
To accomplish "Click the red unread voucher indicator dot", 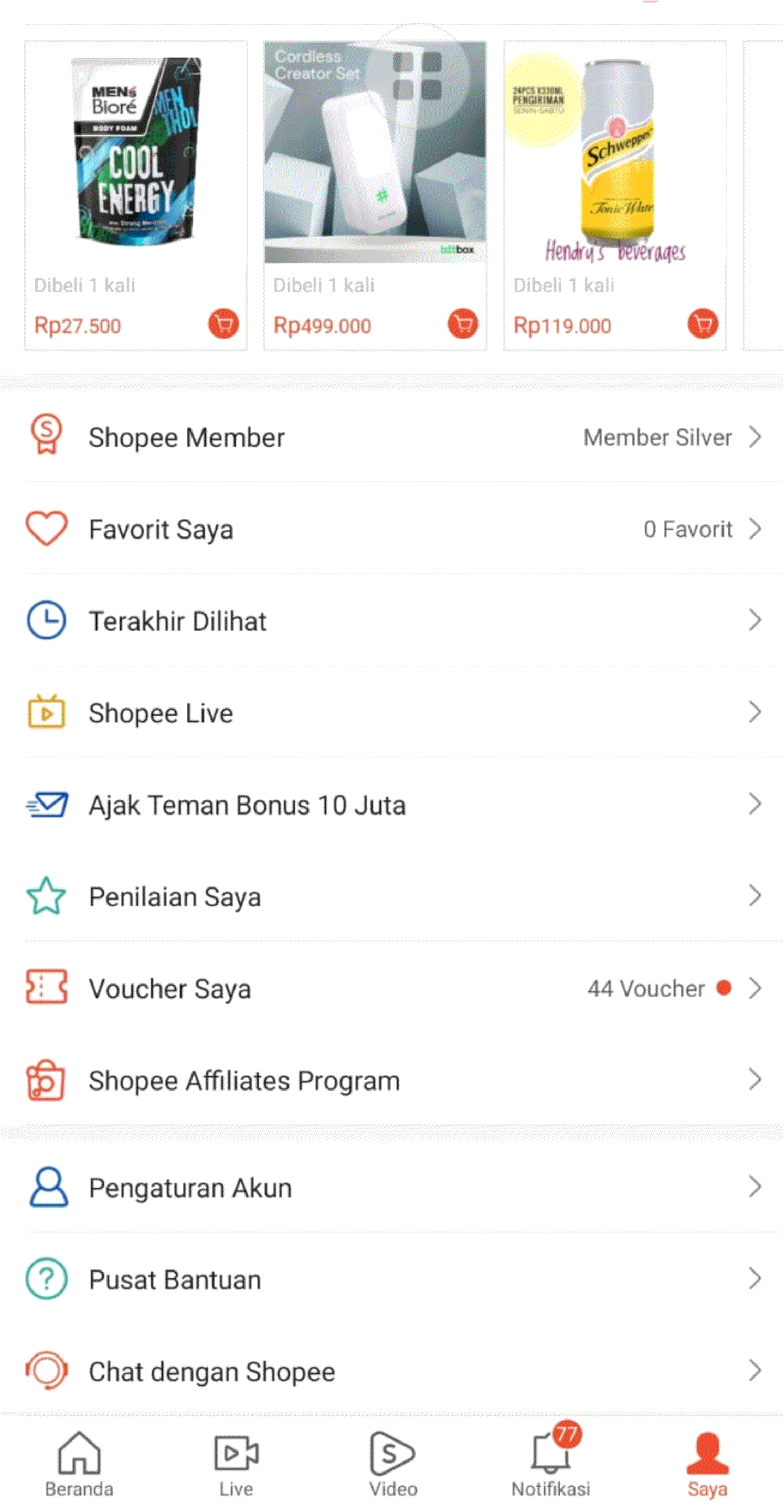I will click(x=724, y=989).
